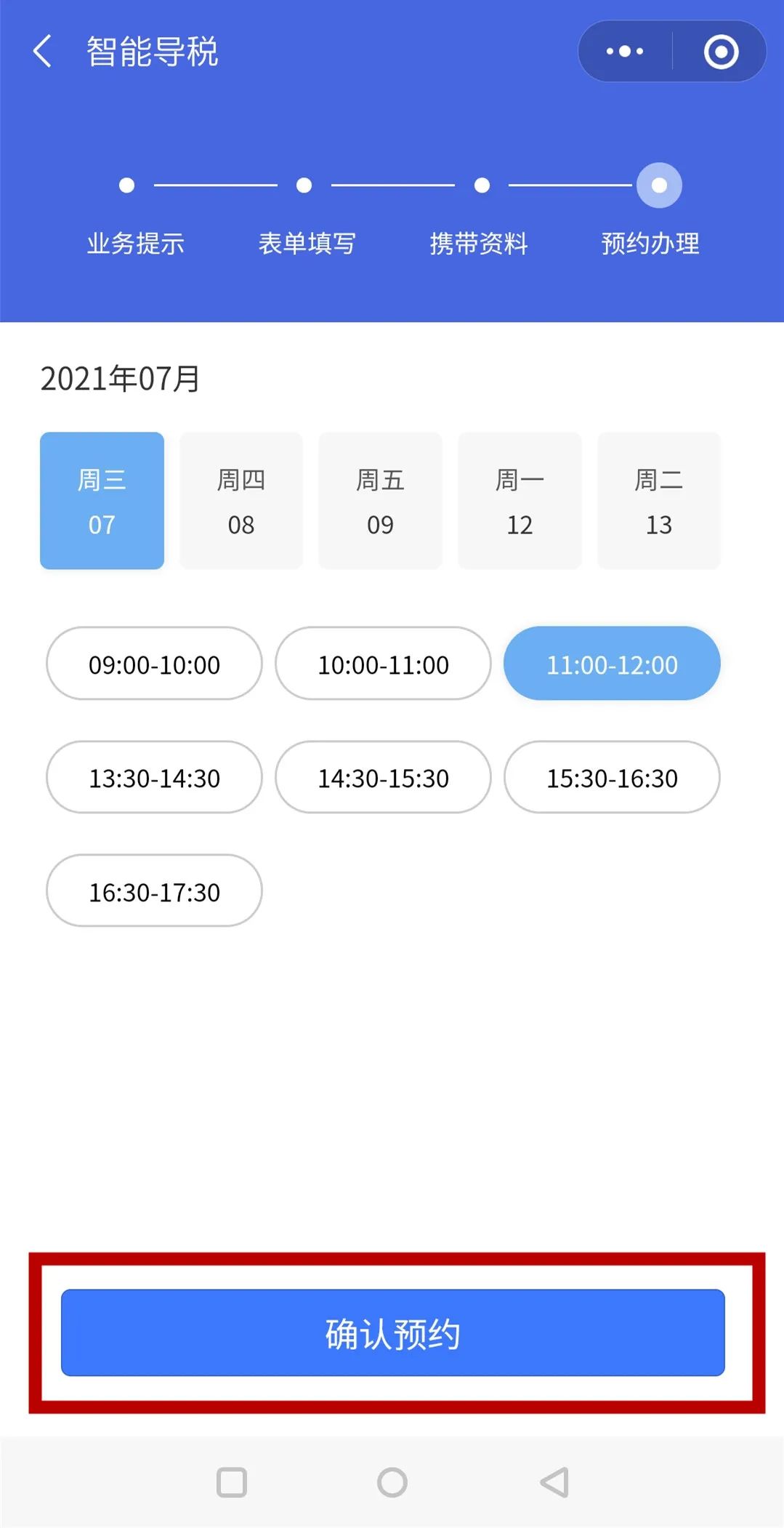Viewport: 784px width, 1528px height.
Task: Choose the 13:30-14:30 time slot
Action: click(154, 777)
